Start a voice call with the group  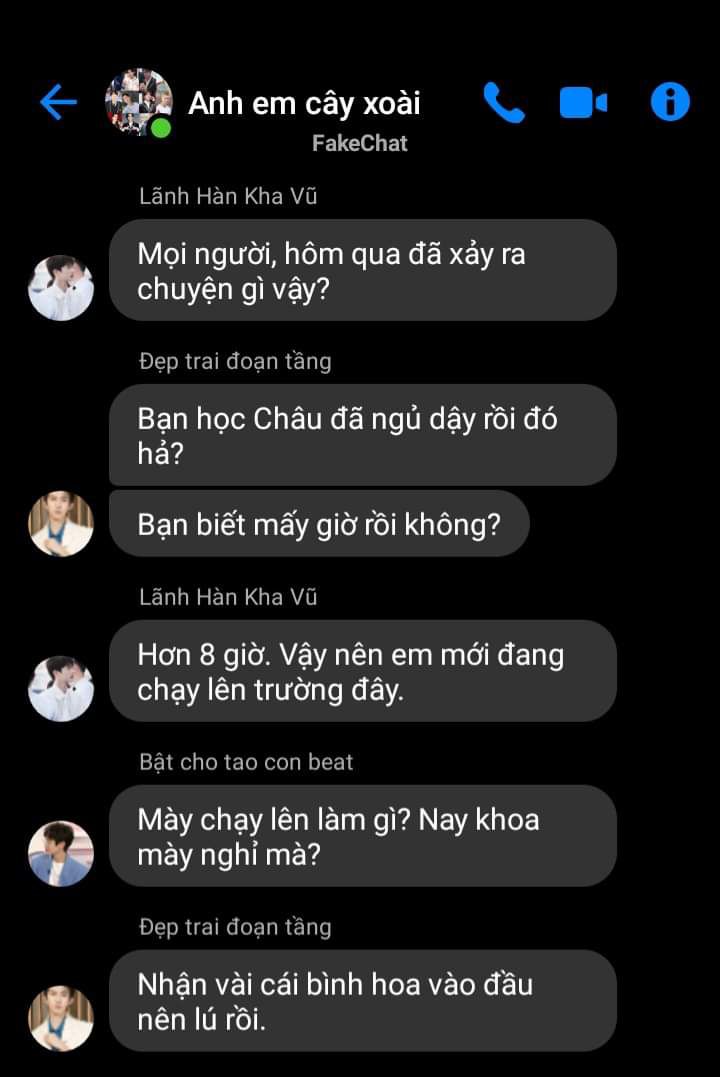(x=503, y=102)
